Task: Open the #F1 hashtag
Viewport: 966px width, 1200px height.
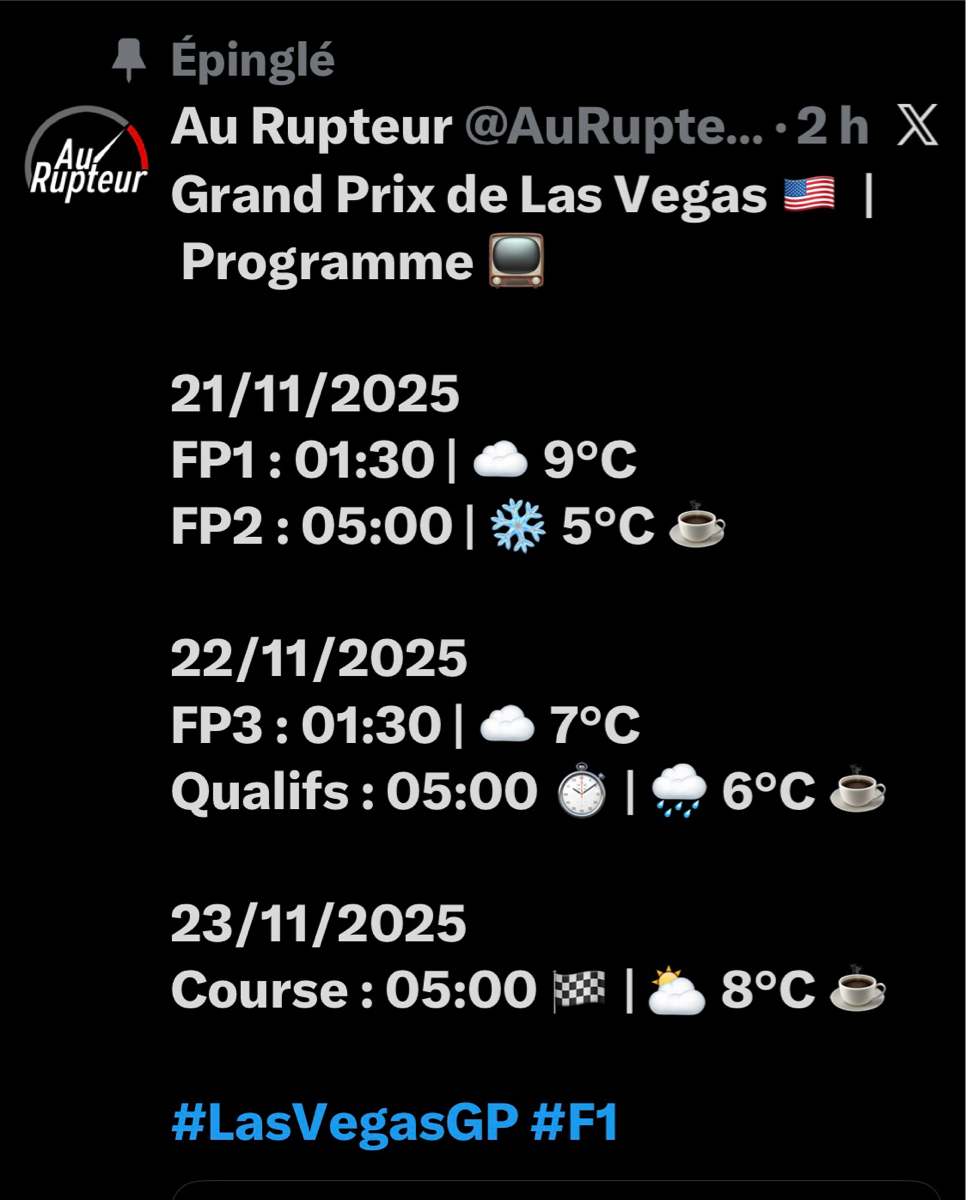Action: click(x=575, y=1123)
